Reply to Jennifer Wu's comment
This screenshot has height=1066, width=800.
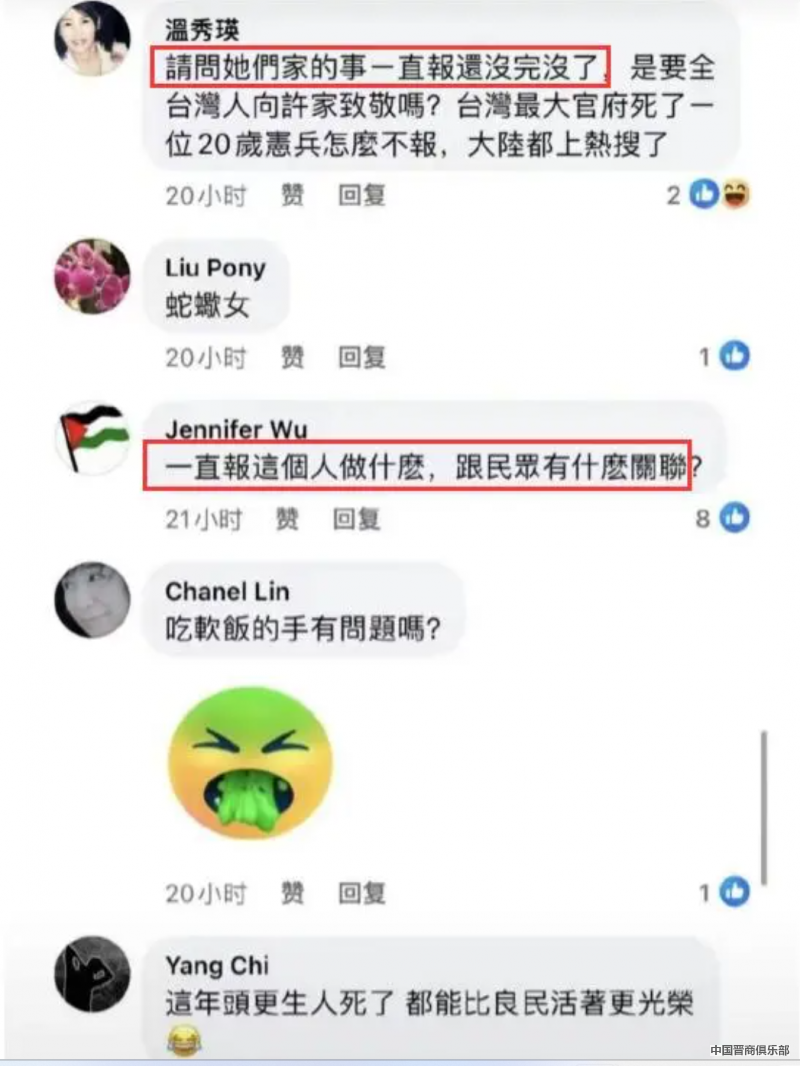pyautogui.click(x=356, y=518)
